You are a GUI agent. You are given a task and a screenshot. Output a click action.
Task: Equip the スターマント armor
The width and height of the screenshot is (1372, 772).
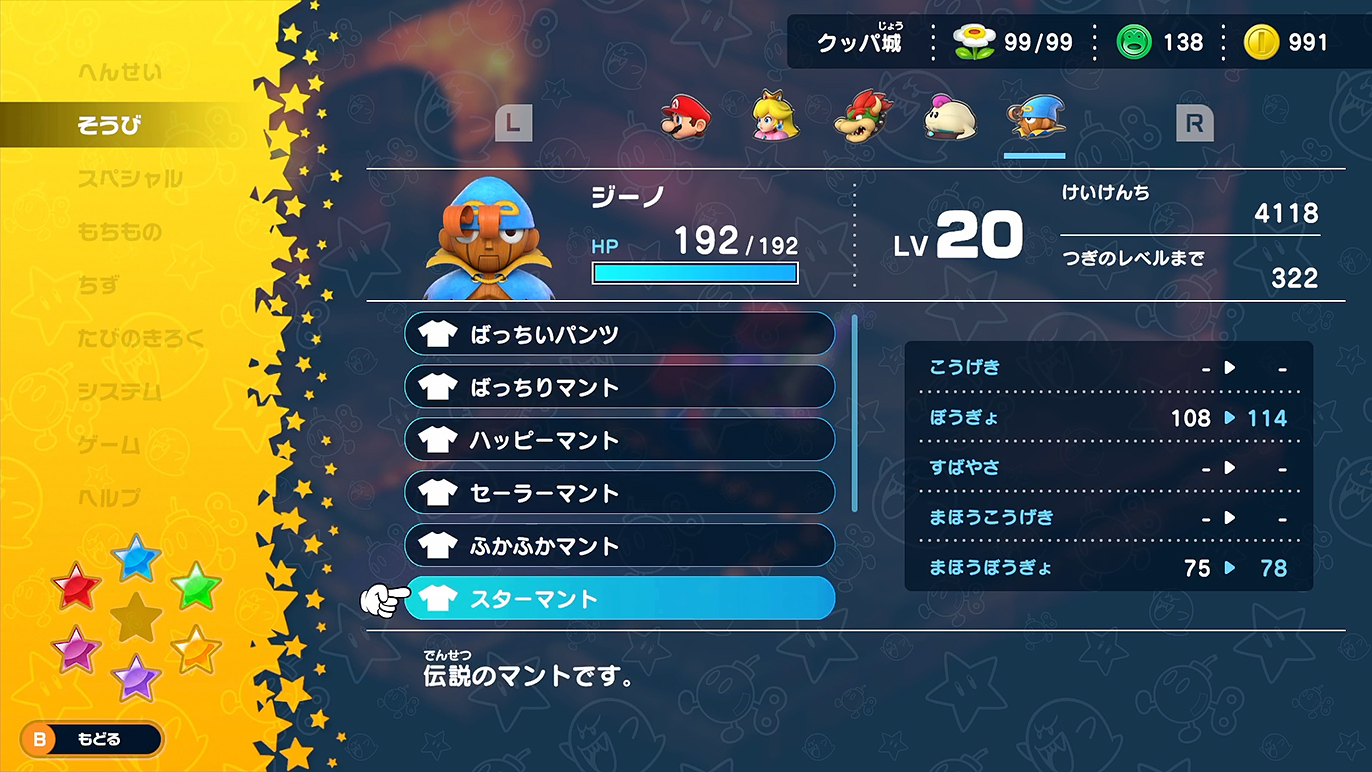coord(619,599)
